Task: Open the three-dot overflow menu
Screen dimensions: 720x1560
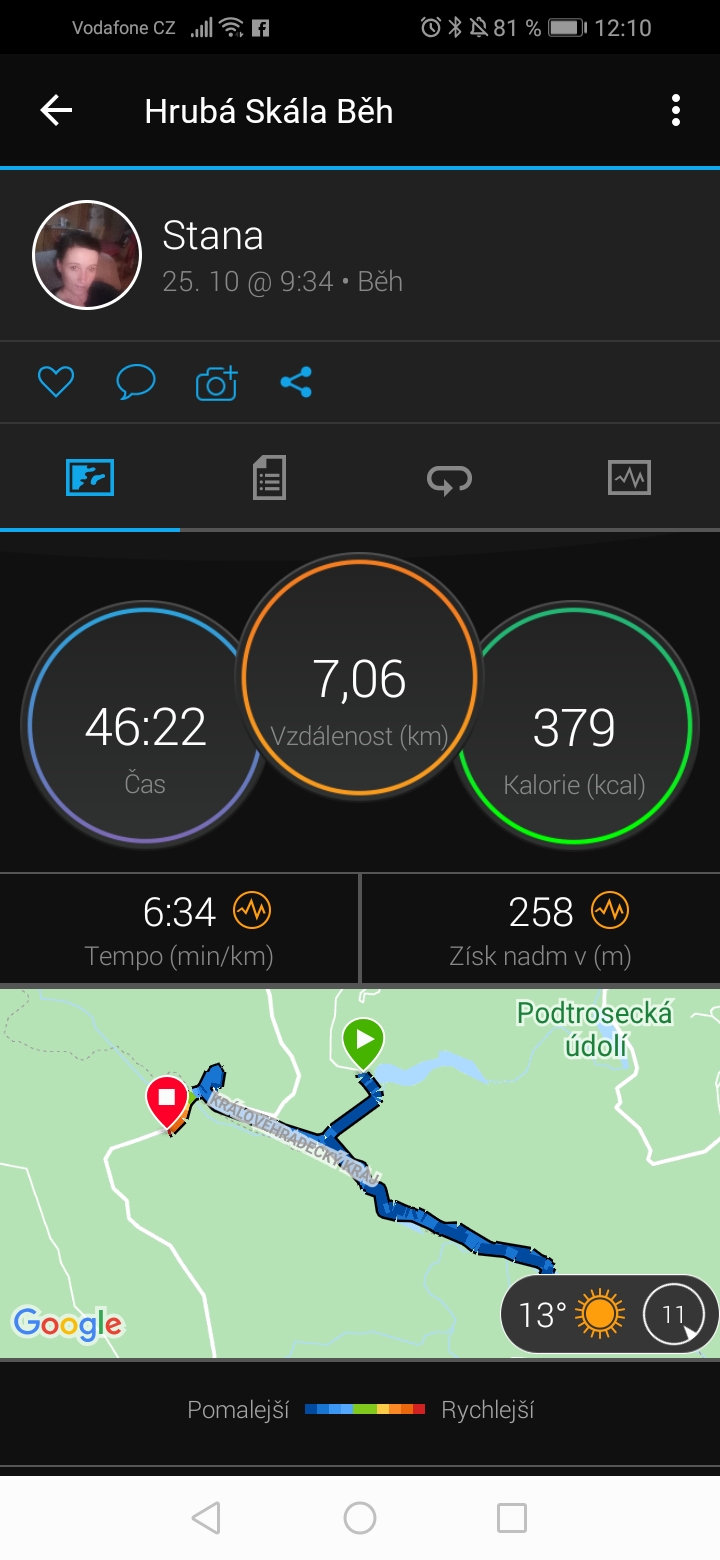Action: pos(676,110)
